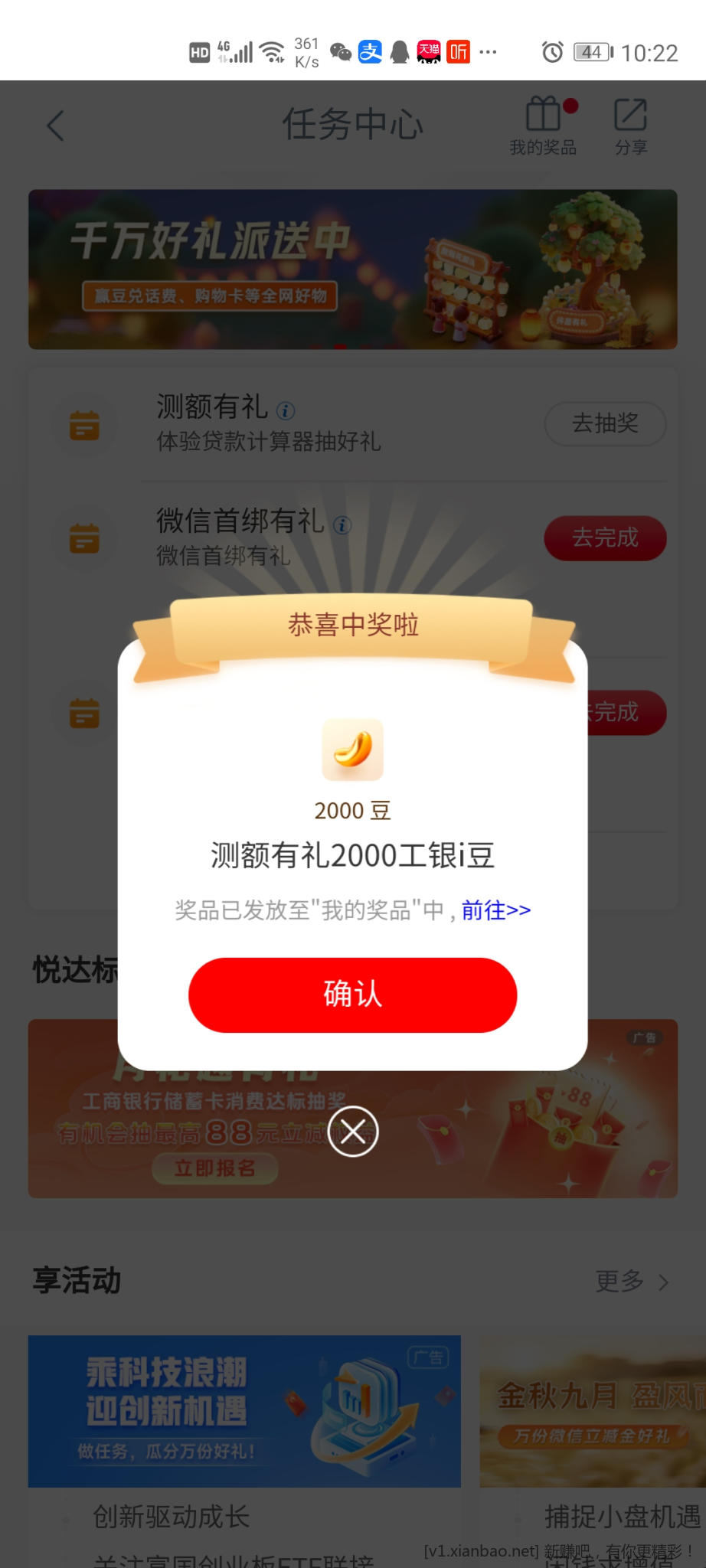Open the 千万好礼派送中 banner
706x1568 pixels.
352,269
